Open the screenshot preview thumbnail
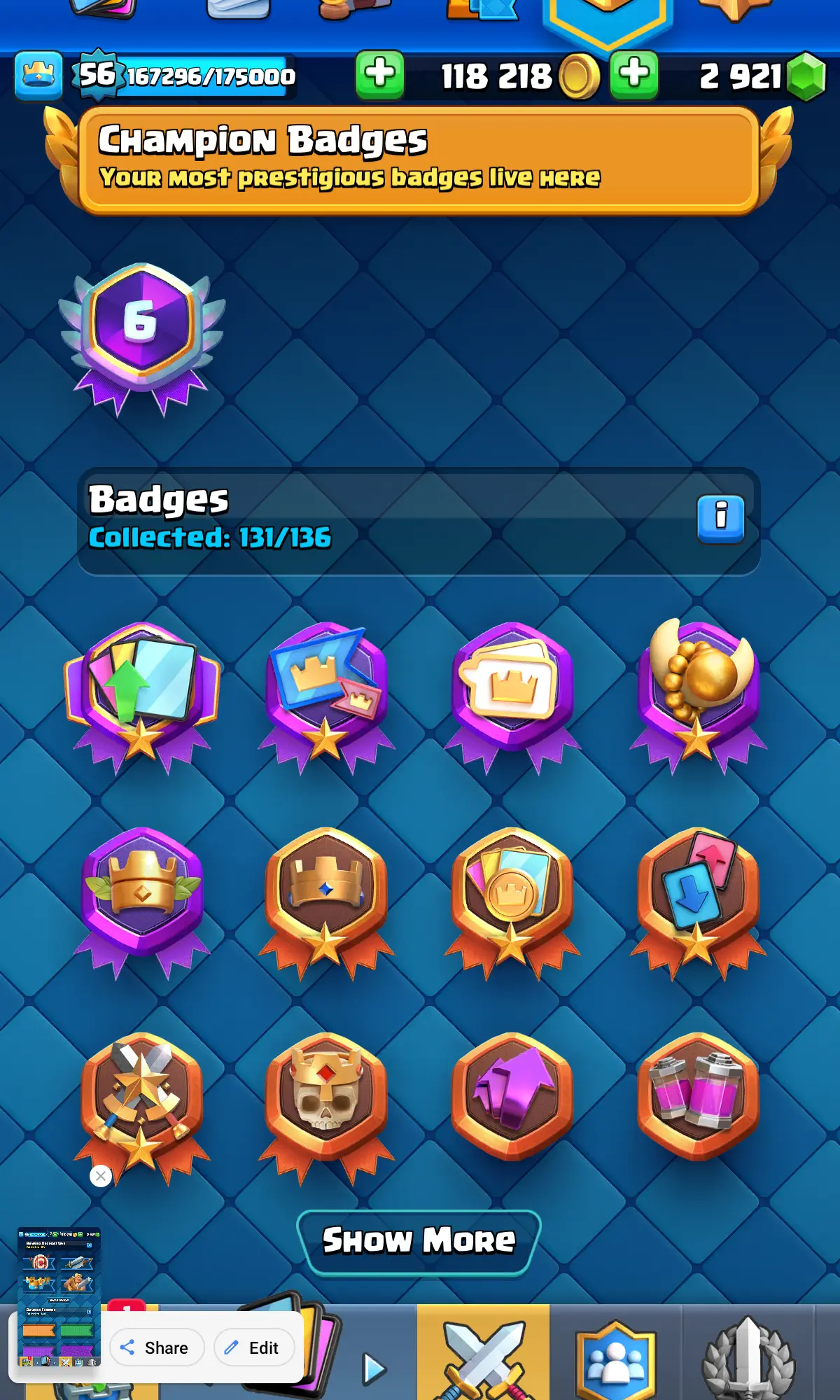This screenshot has height=1400, width=840. [59, 1295]
